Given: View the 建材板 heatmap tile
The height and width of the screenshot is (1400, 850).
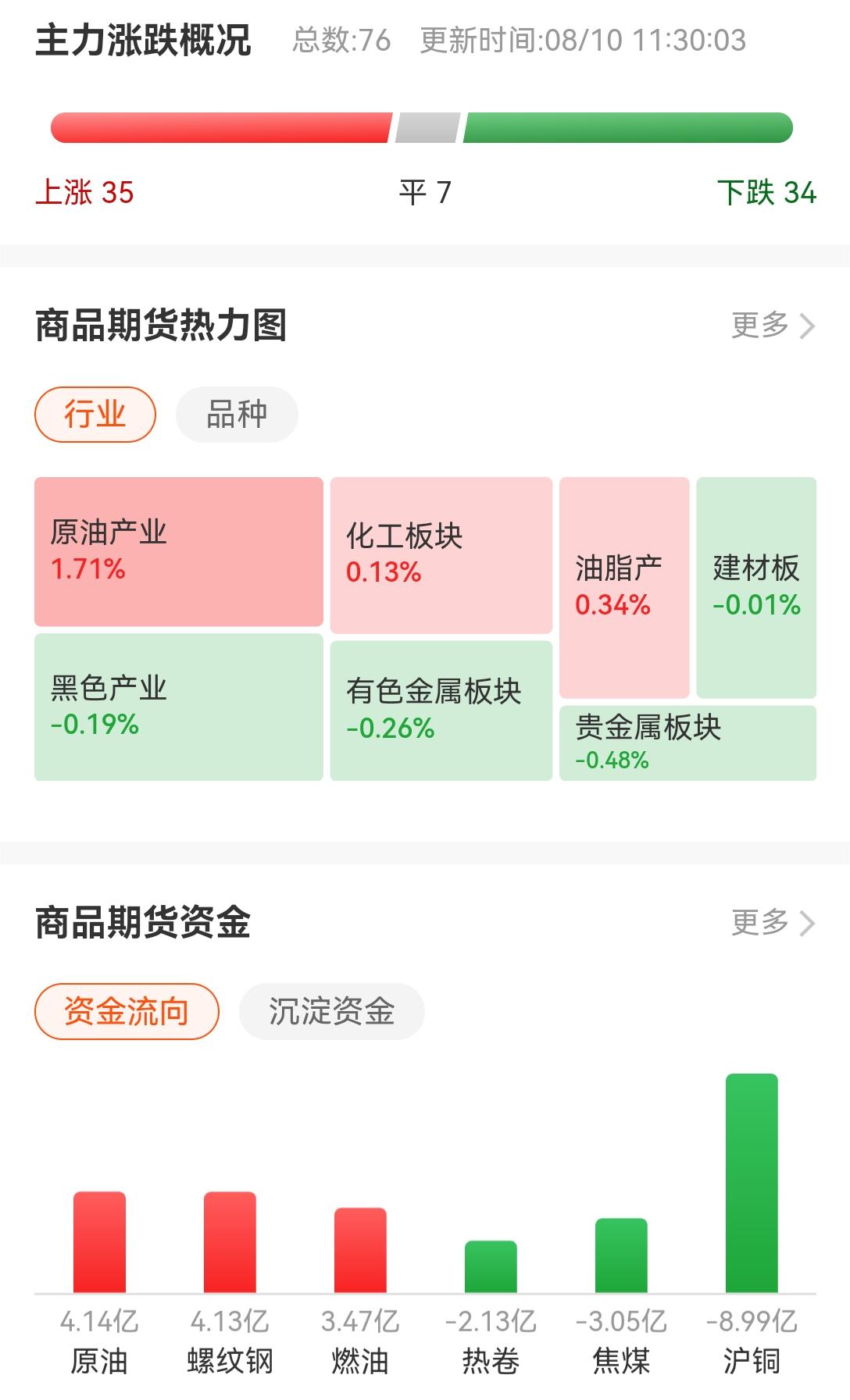Looking at the screenshot, I should [755, 587].
